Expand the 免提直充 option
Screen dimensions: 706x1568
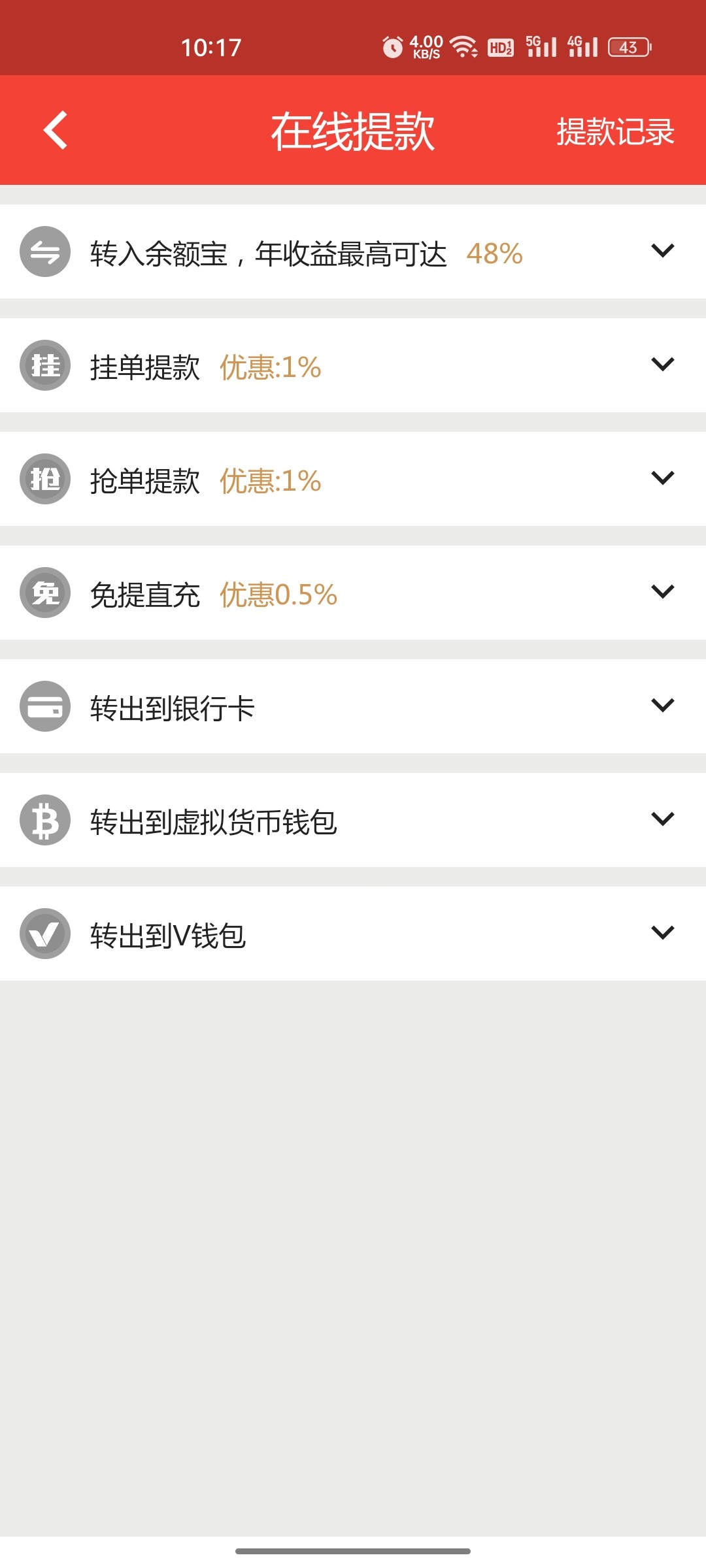click(x=353, y=593)
